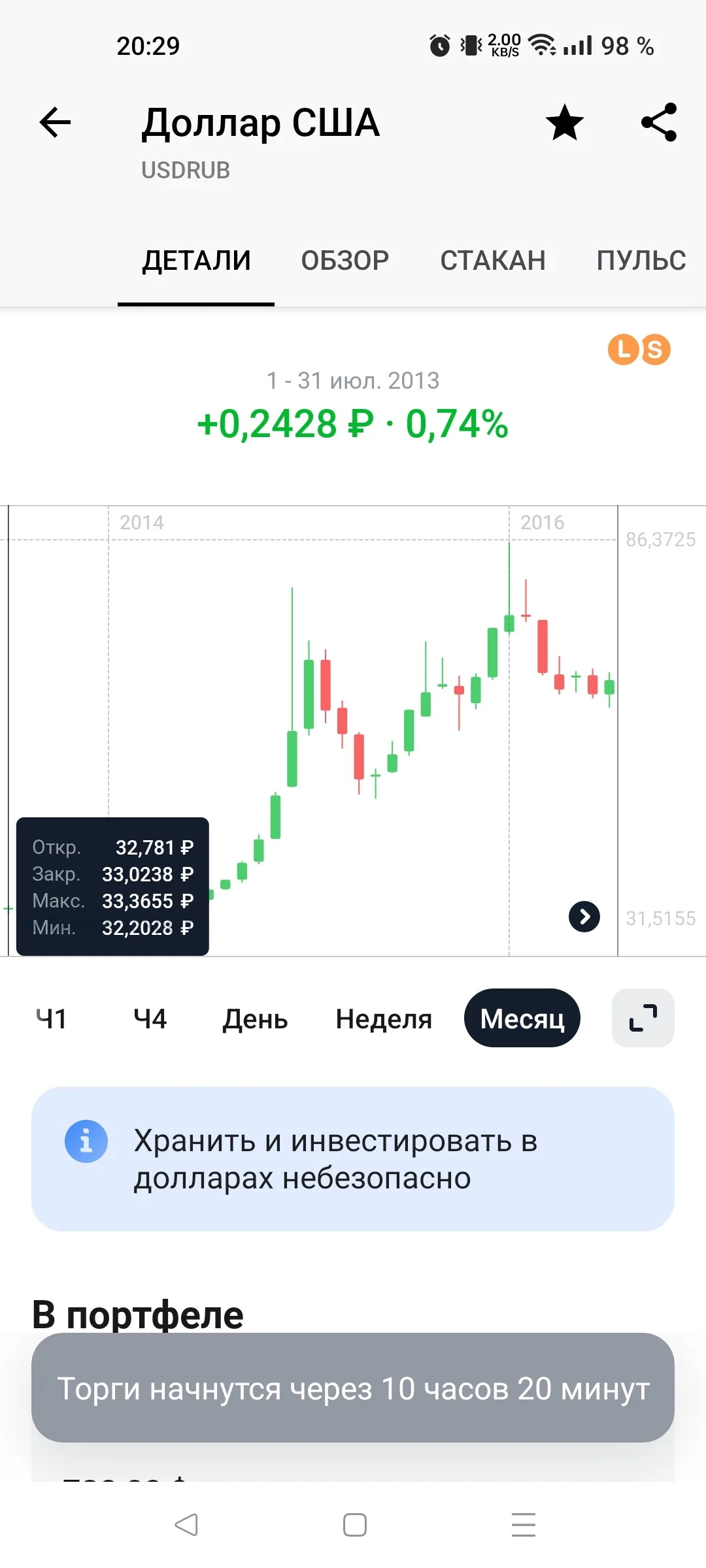Image resolution: width=706 pixels, height=1568 pixels.
Task: Share the USDRUB instrument page
Action: (659, 122)
